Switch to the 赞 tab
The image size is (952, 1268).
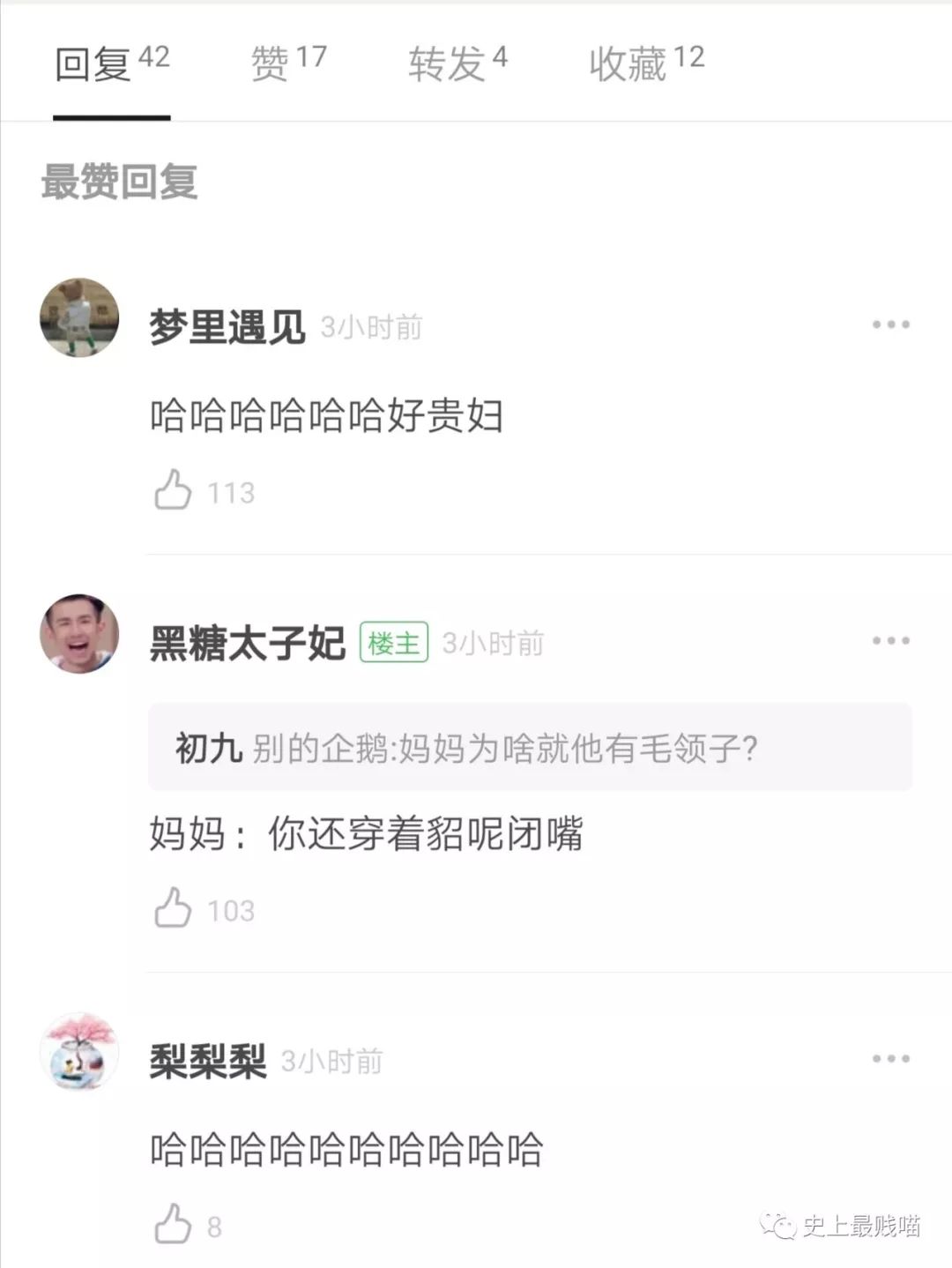288,63
